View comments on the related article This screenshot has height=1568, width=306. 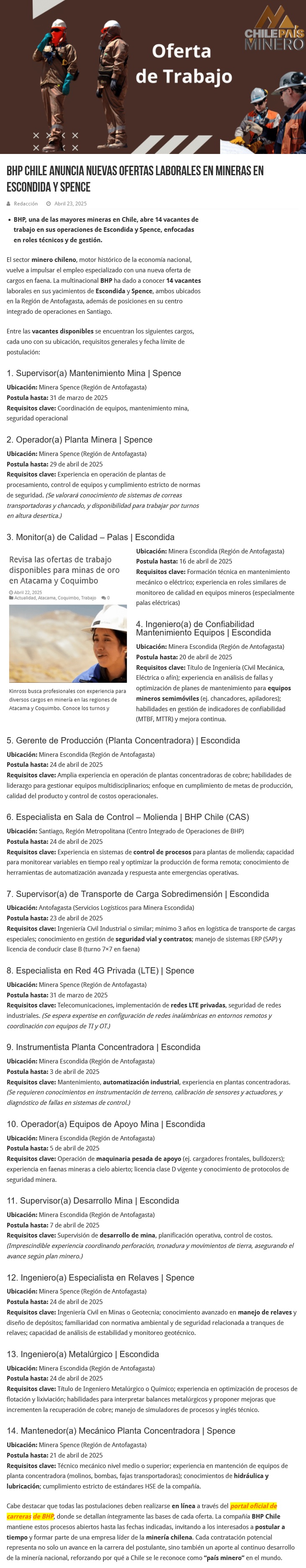[x=105, y=598]
